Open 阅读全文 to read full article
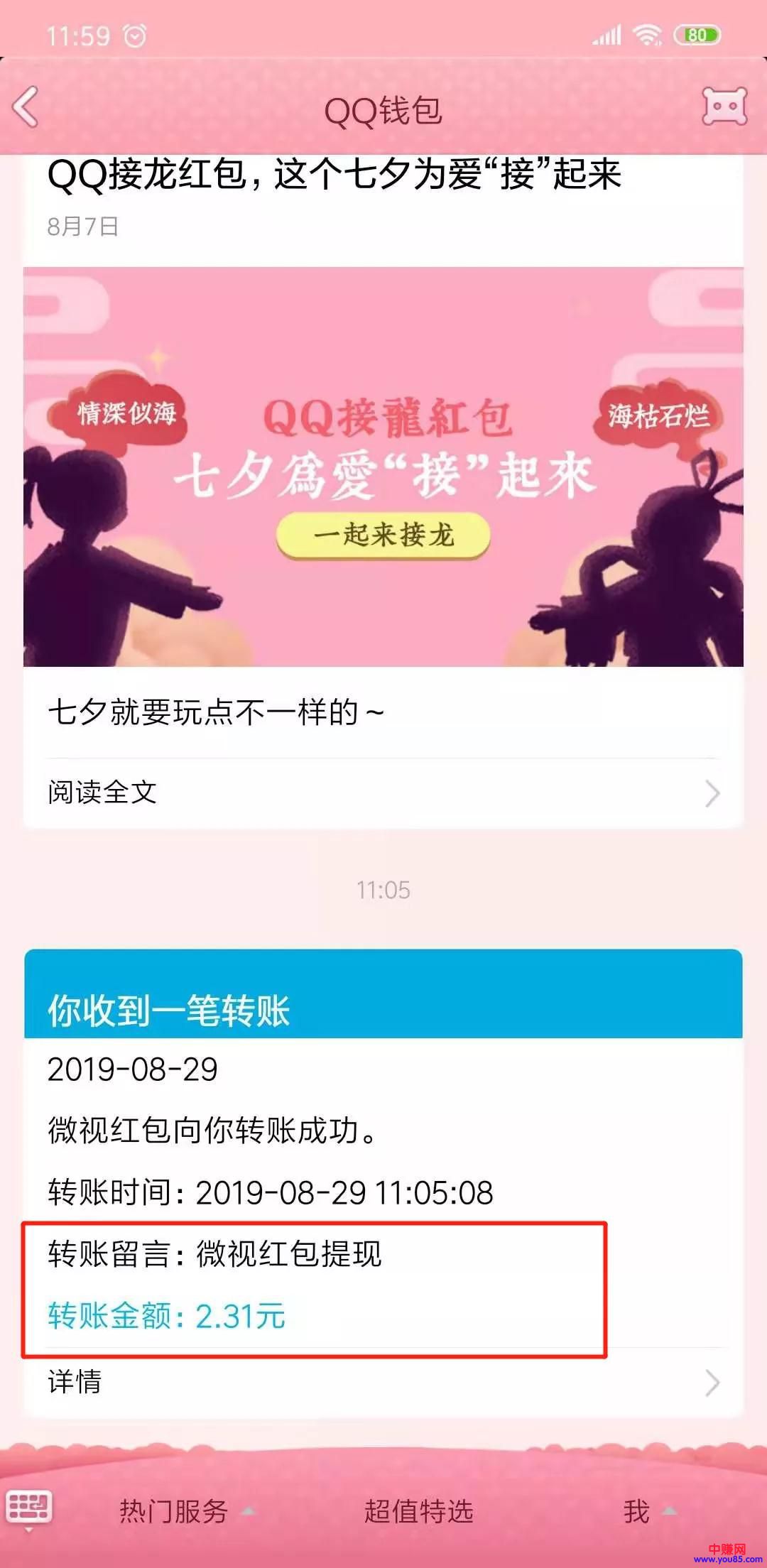Screen dimensions: 767x1568 [x=383, y=793]
